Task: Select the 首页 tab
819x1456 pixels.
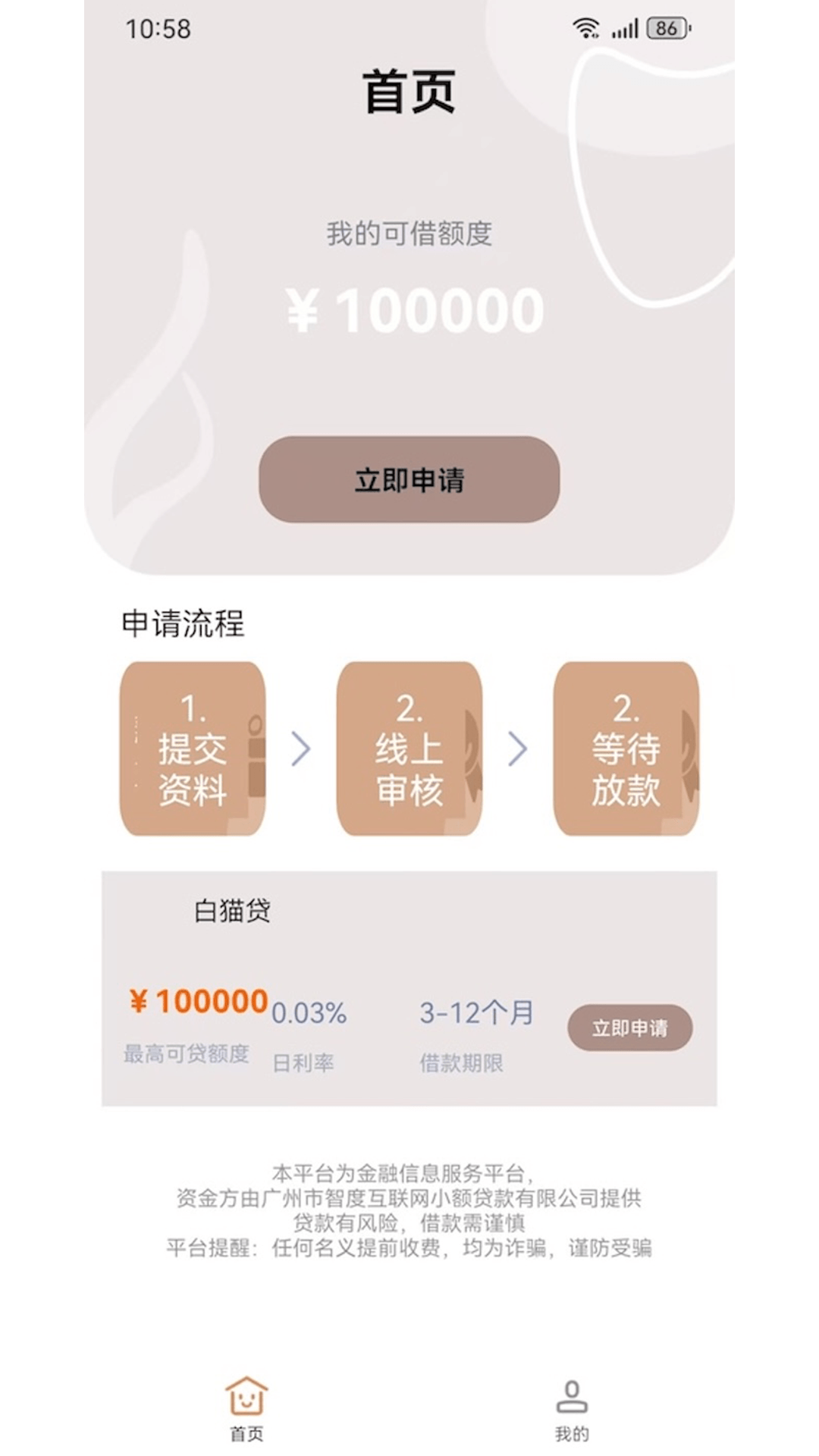Action: (246, 1410)
